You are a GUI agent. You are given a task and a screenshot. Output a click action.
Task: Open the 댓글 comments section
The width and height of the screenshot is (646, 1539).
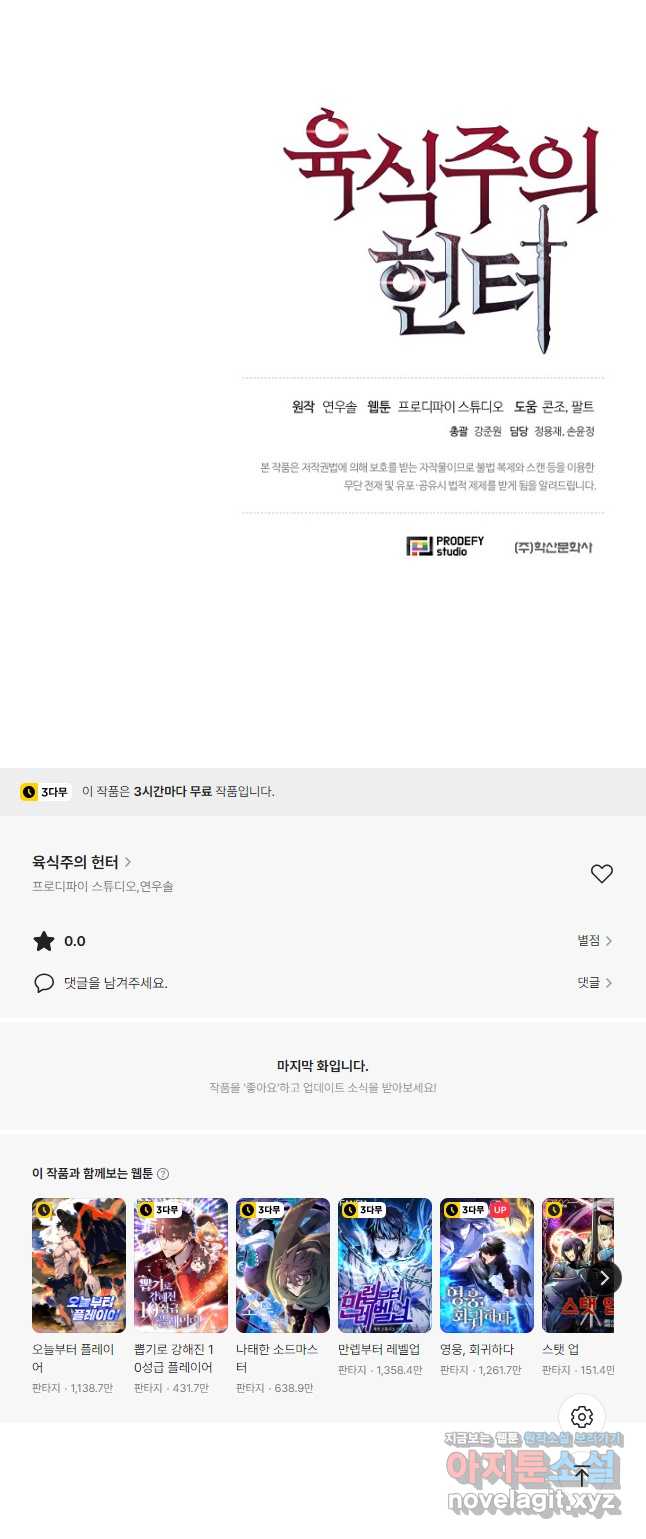point(594,983)
